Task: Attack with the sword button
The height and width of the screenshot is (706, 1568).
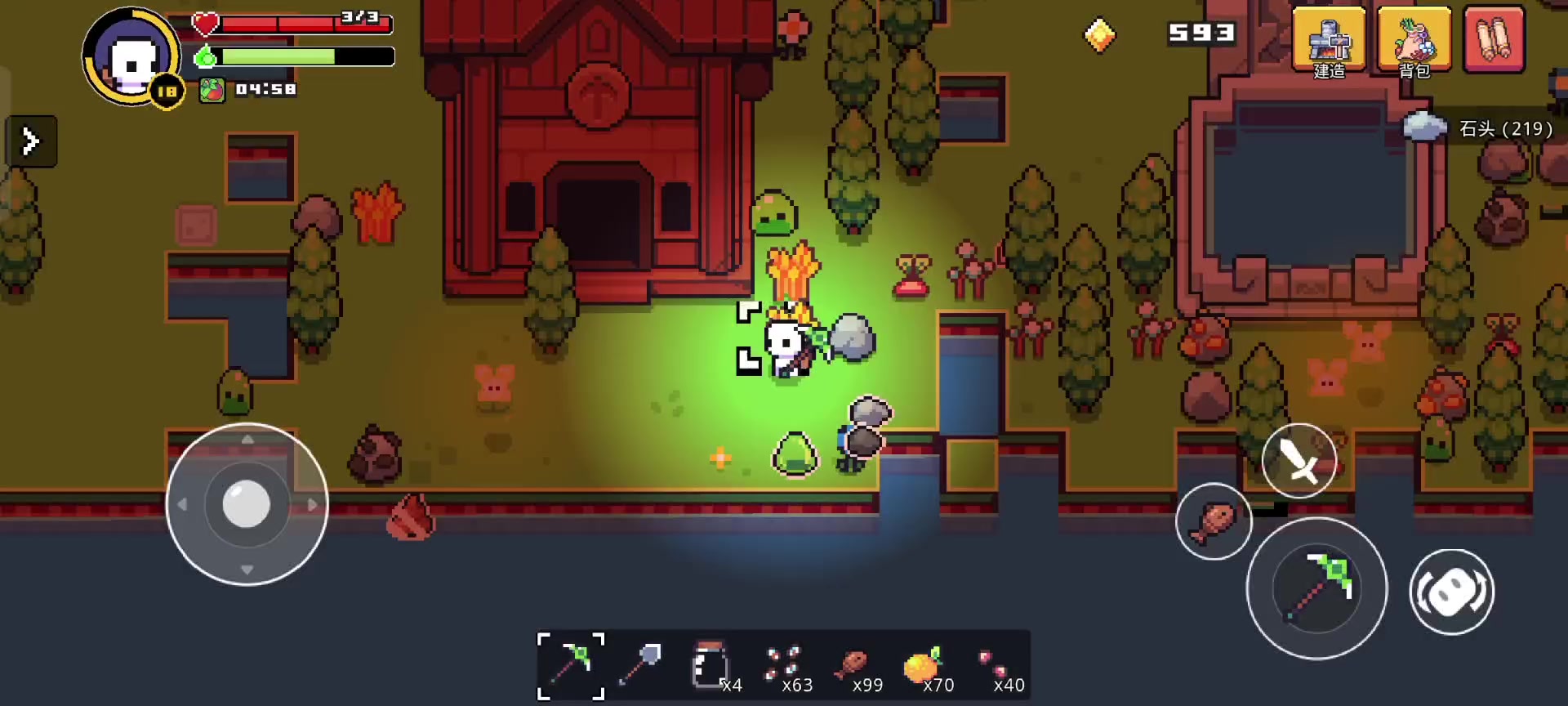Action: 1298,461
